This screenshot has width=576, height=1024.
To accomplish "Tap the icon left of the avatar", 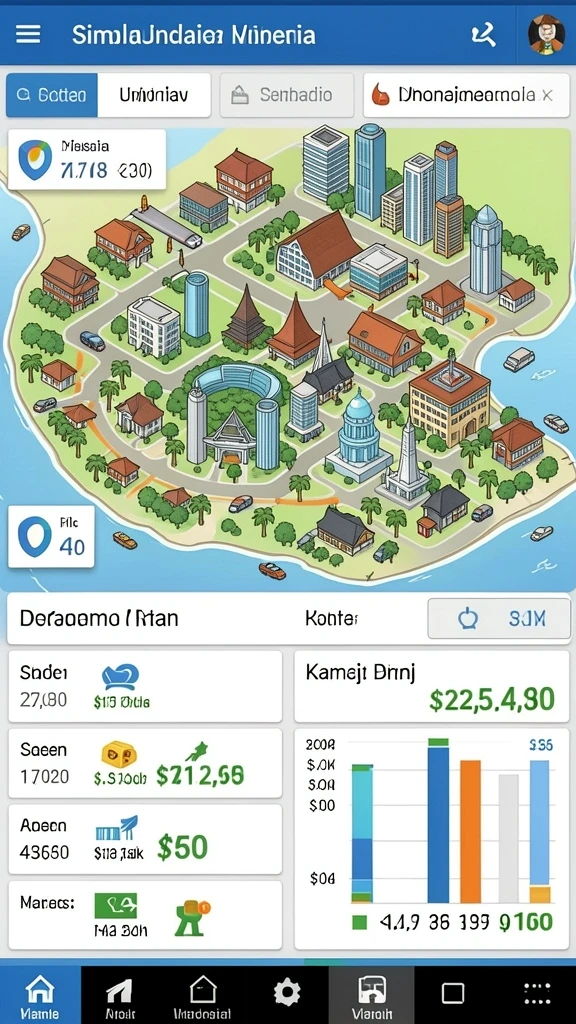I will [483, 35].
